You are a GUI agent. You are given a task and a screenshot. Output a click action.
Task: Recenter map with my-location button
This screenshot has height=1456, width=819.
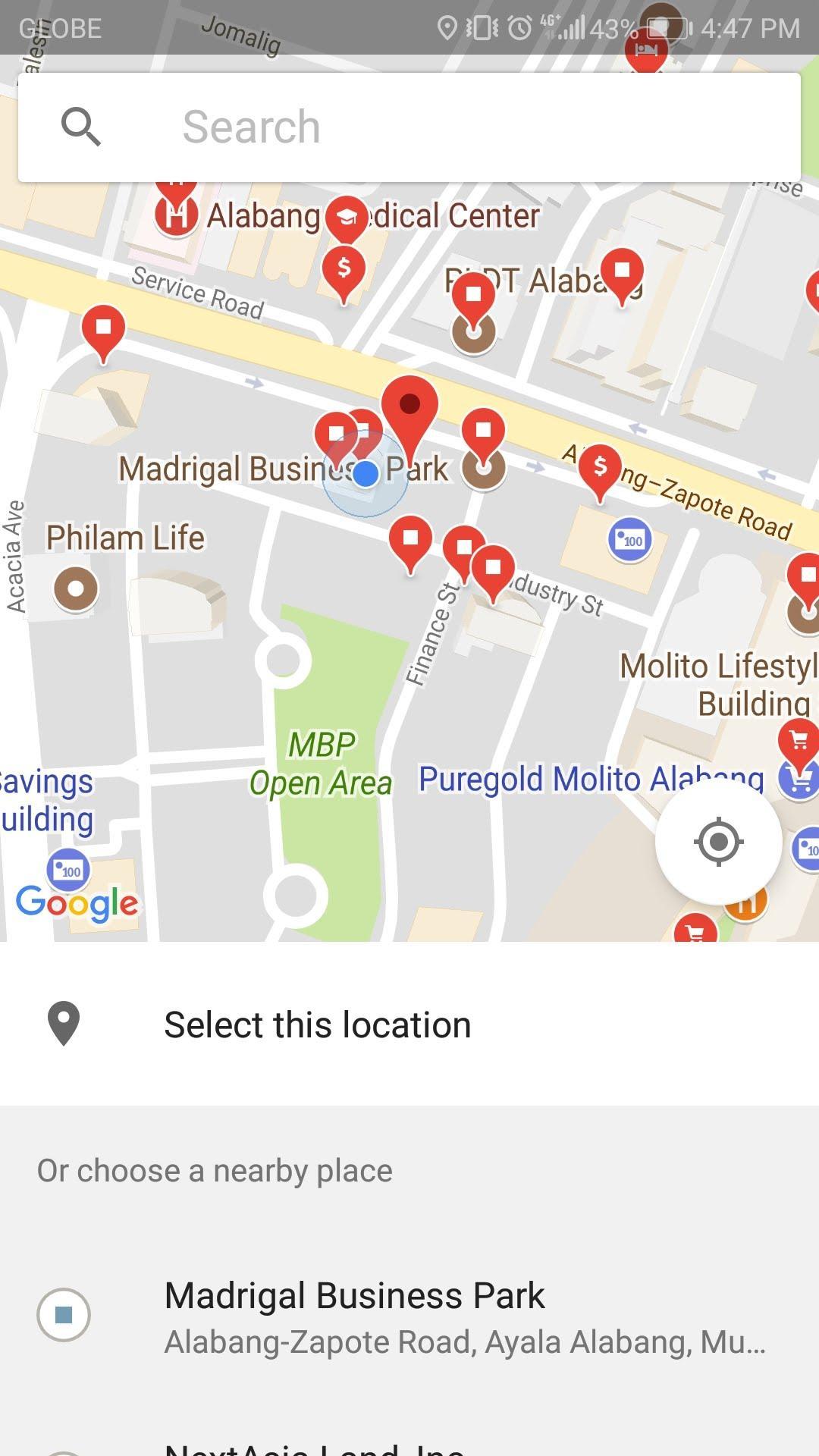pos(718,842)
